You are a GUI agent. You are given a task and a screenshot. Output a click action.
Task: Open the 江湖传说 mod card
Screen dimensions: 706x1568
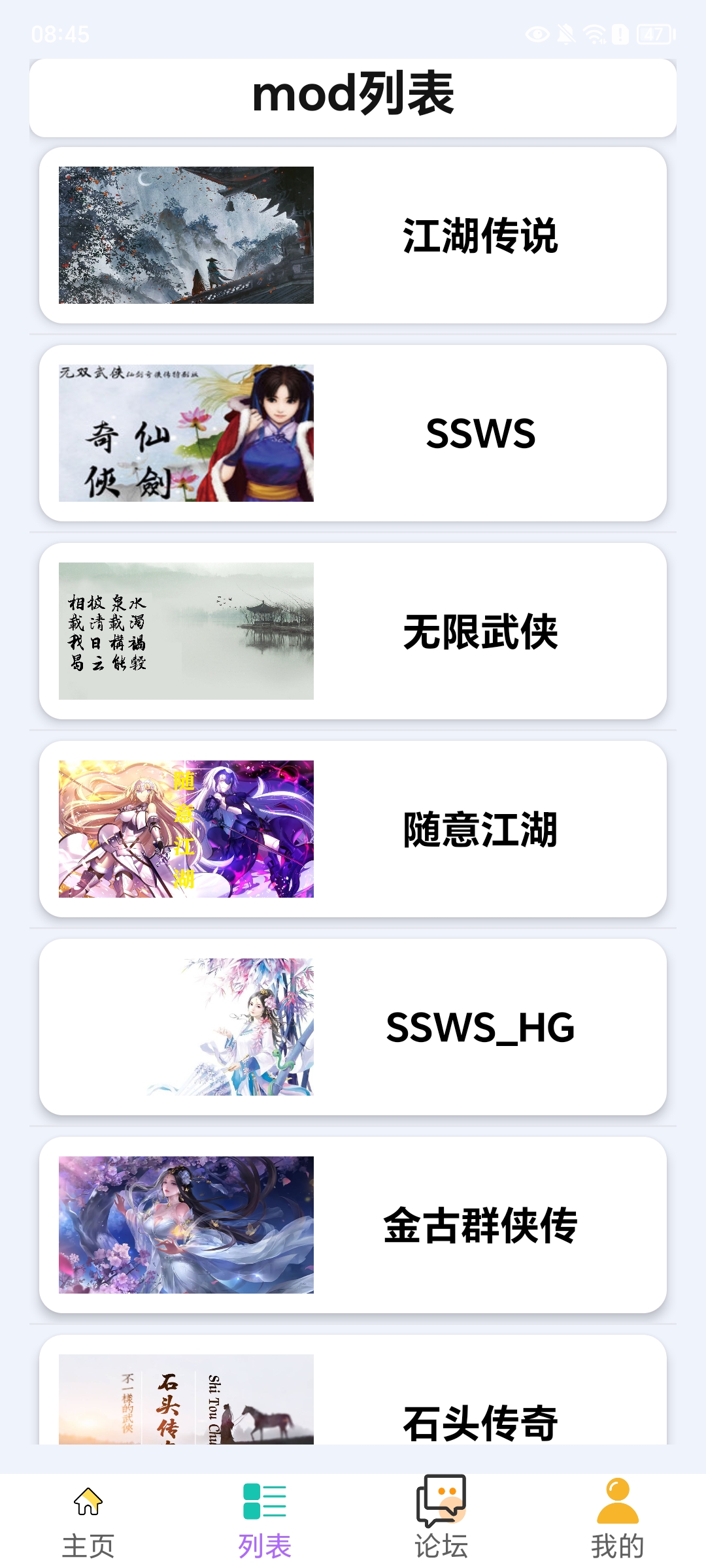tap(353, 235)
